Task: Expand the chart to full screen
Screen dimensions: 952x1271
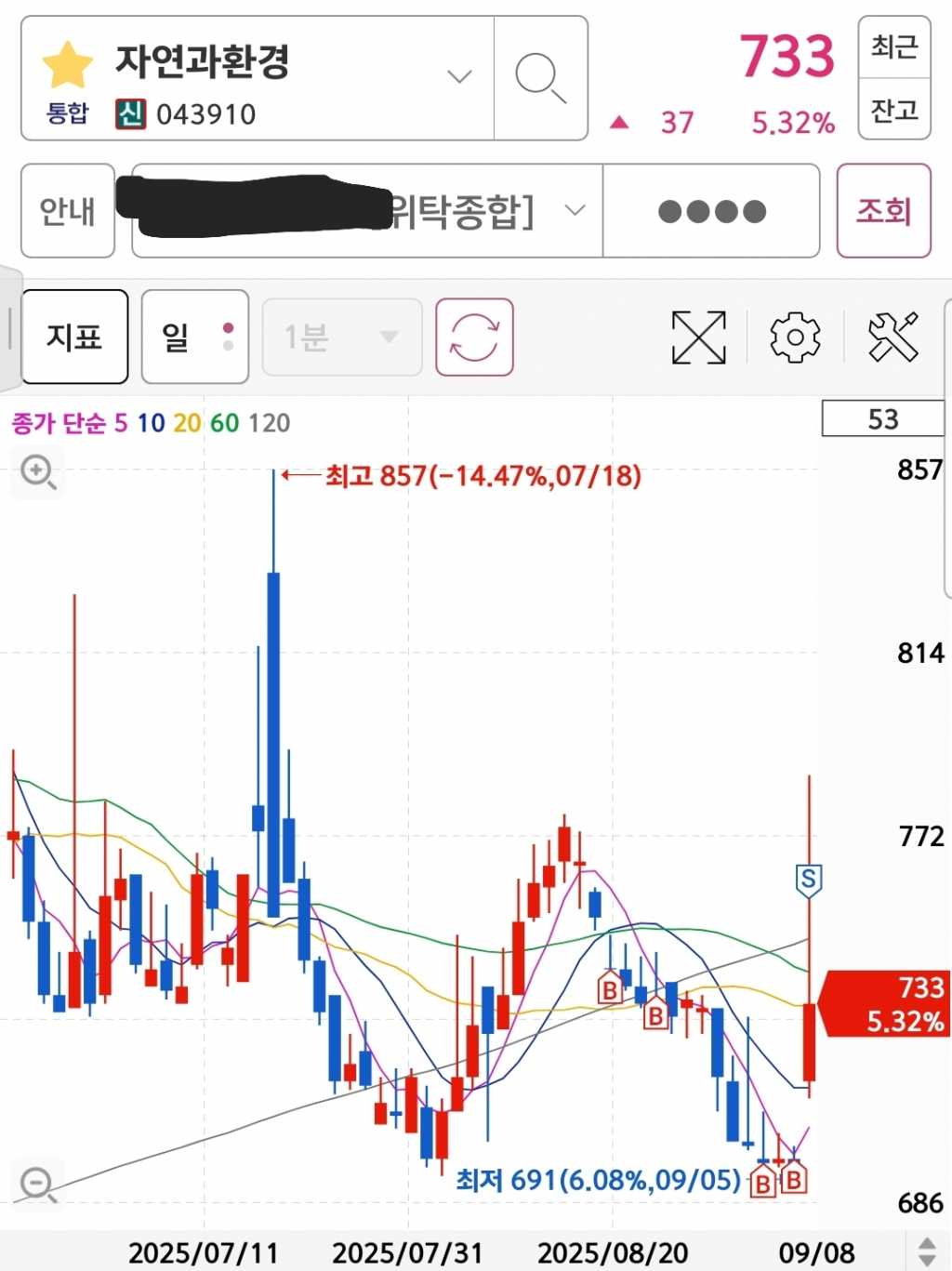Action: [698, 337]
